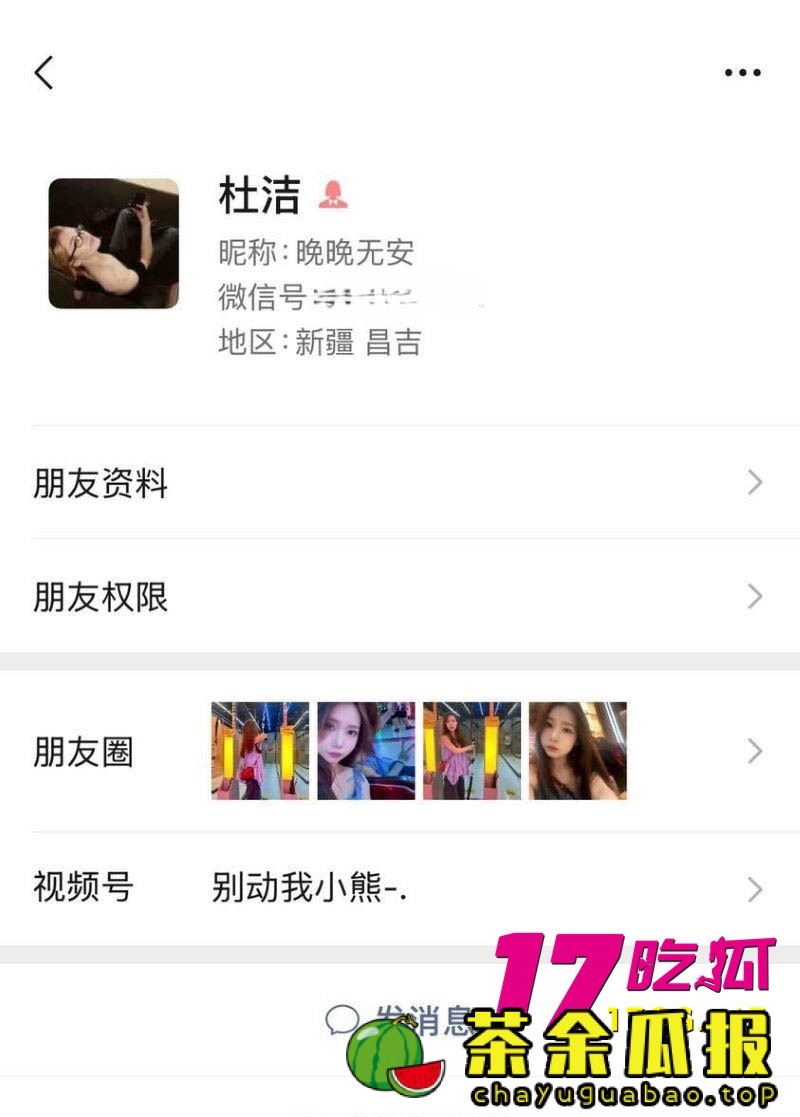Screen dimensions: 800x1117
Task: Open the 朋友资料 row
Action: (x=400, y=484)
